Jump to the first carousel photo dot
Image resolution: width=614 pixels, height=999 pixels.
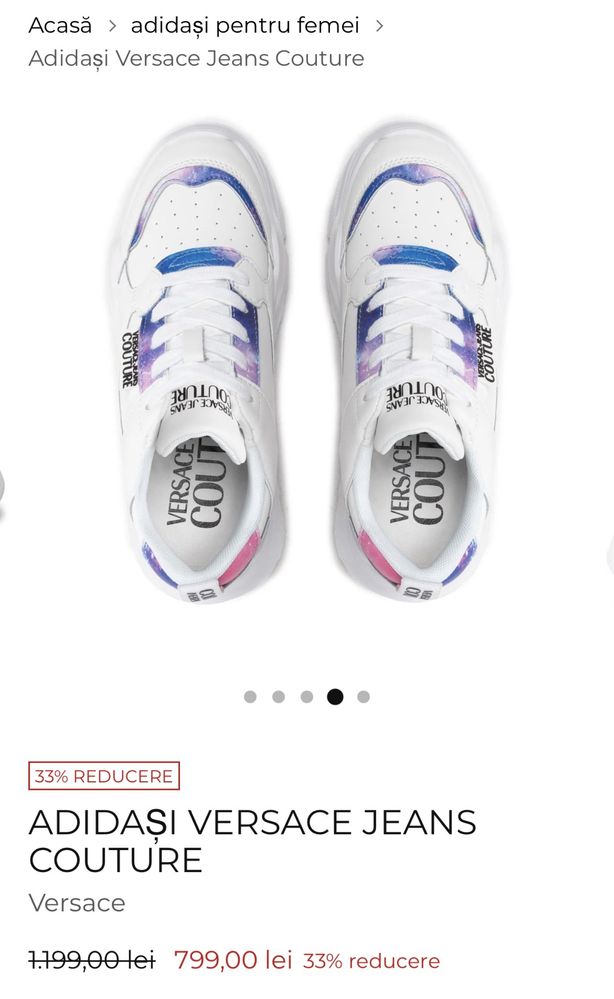pyautogui.click(x=250, y=697)
